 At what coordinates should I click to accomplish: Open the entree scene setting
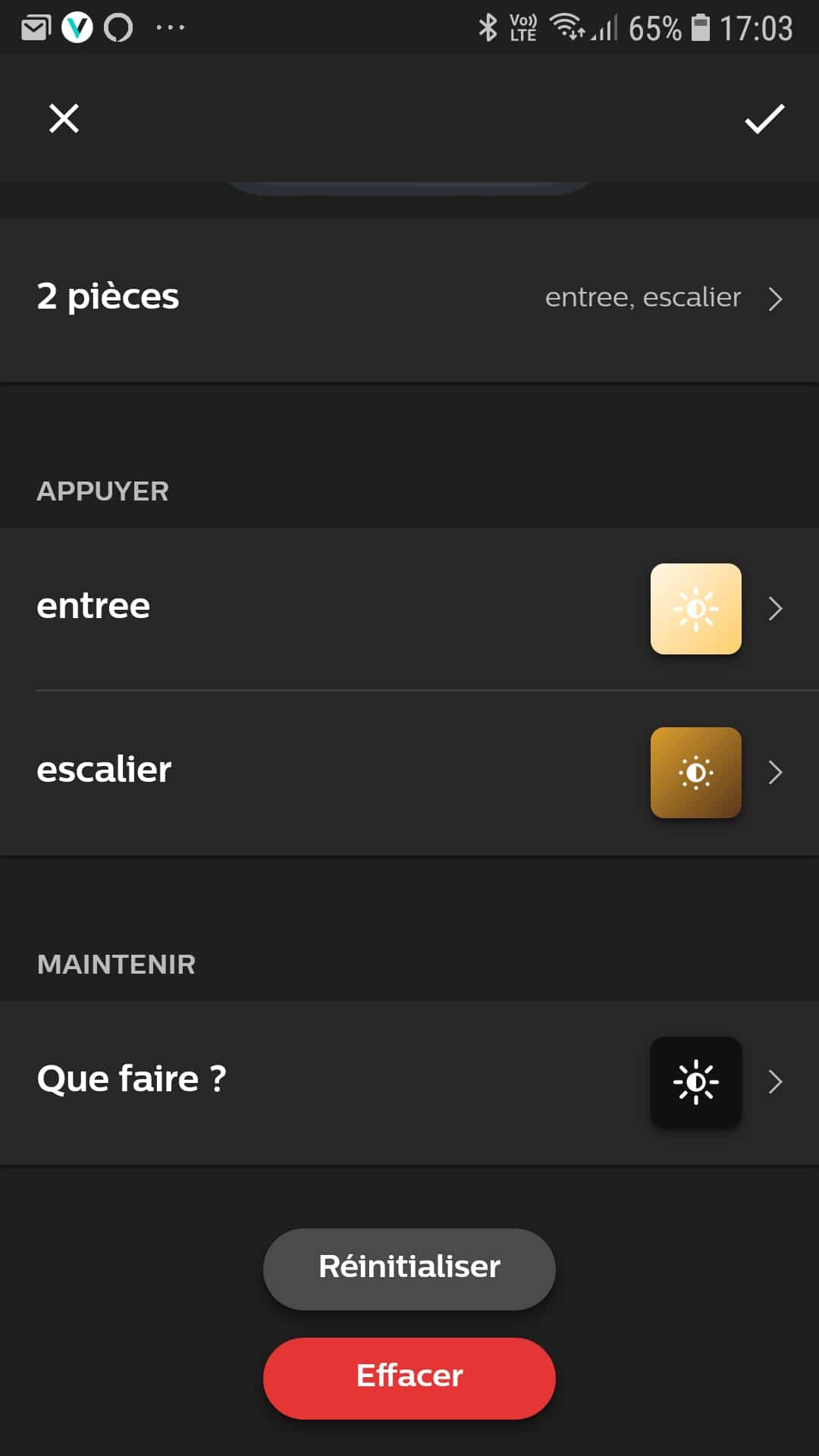[x=409, y=608]
